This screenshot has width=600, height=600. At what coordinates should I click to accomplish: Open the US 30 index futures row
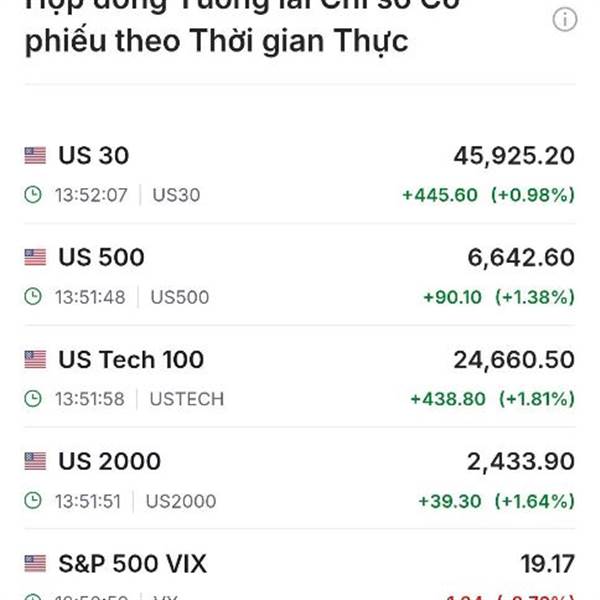pyautogui.click(x=300, y=174)
